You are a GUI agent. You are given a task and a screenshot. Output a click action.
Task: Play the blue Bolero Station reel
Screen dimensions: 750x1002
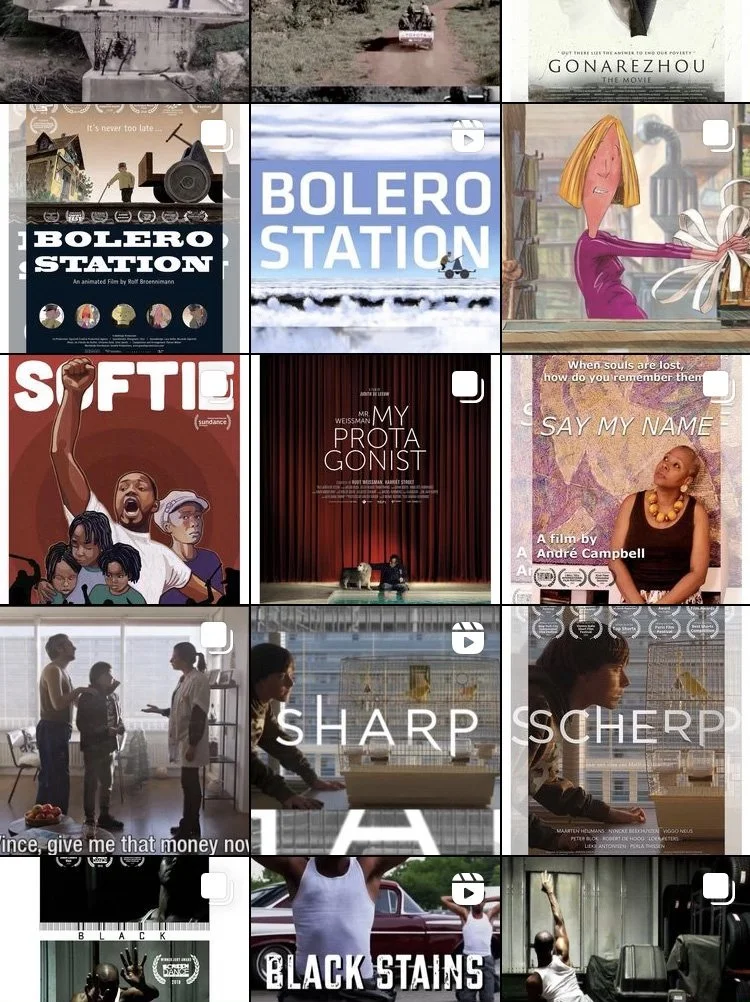coord(375,228)
